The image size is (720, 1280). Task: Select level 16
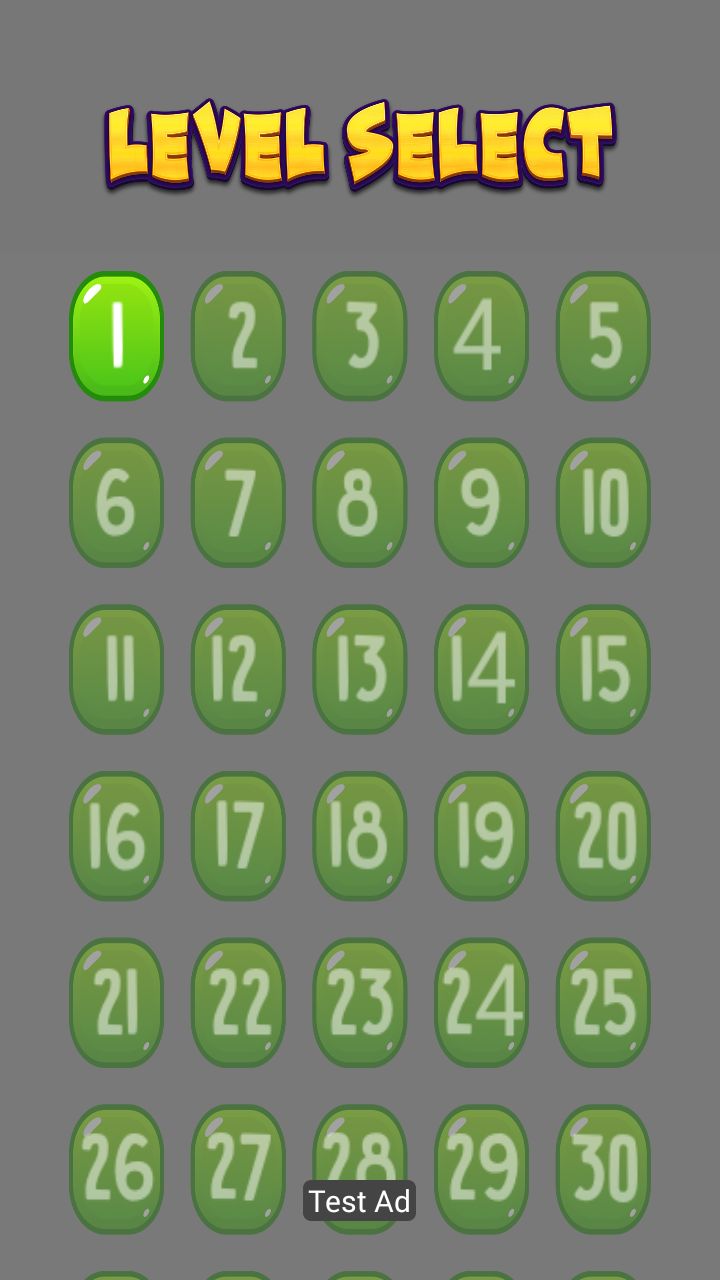pos(116,836)
